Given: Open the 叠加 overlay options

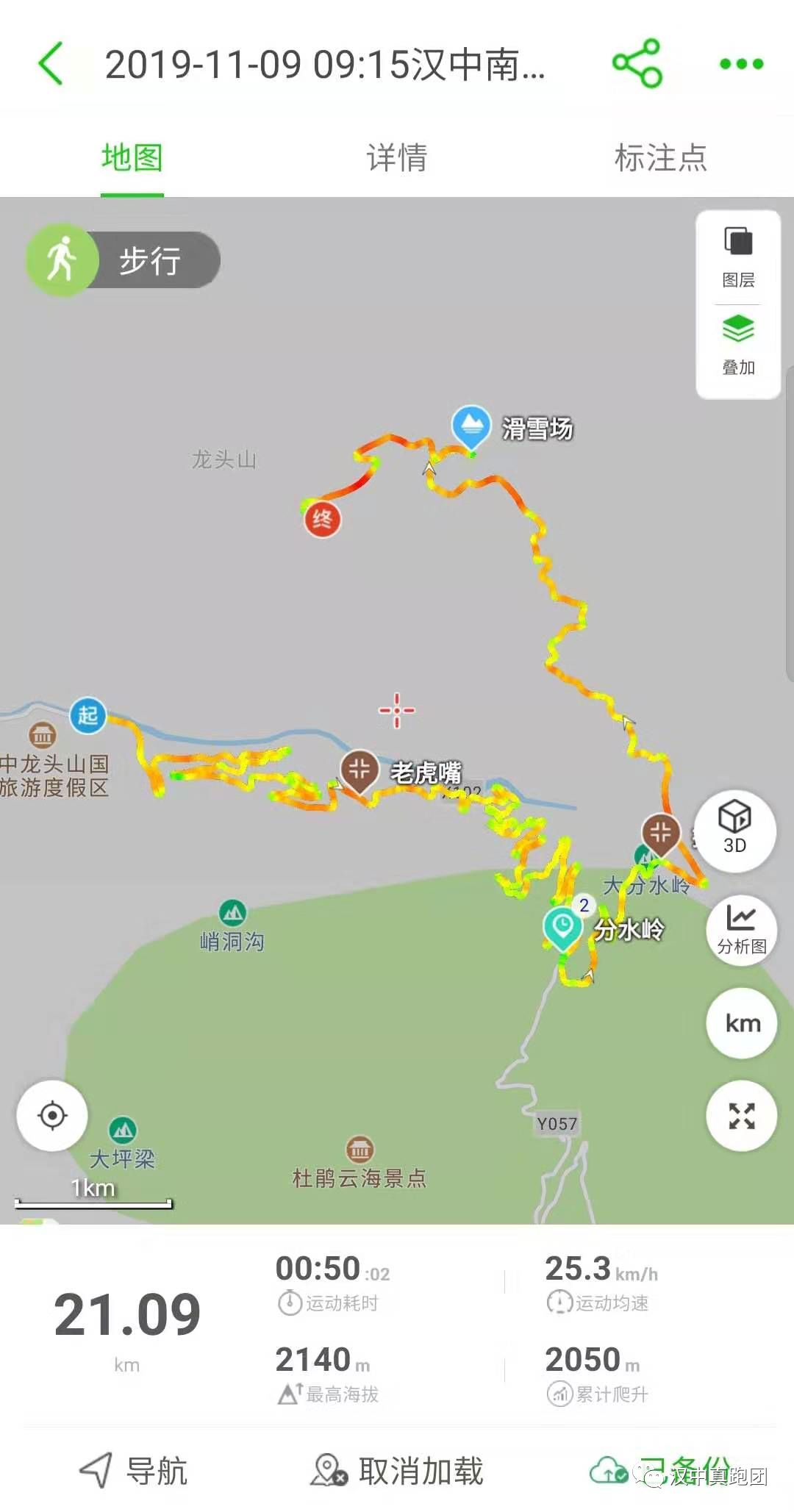Looking at the screenshot, I should (737, 344).
